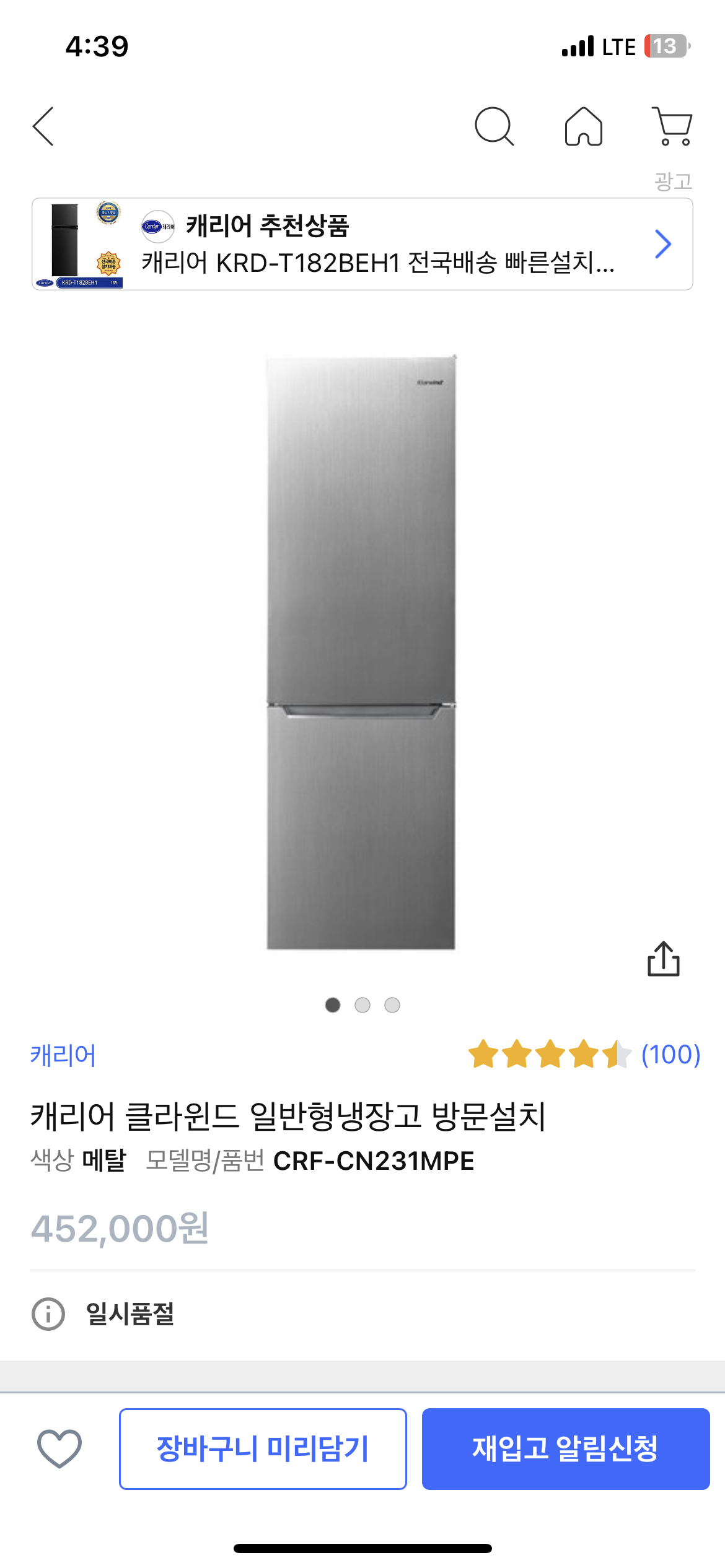Share this refrigerator product
This screenshot has width=725, height=1568.
[663, 959]
